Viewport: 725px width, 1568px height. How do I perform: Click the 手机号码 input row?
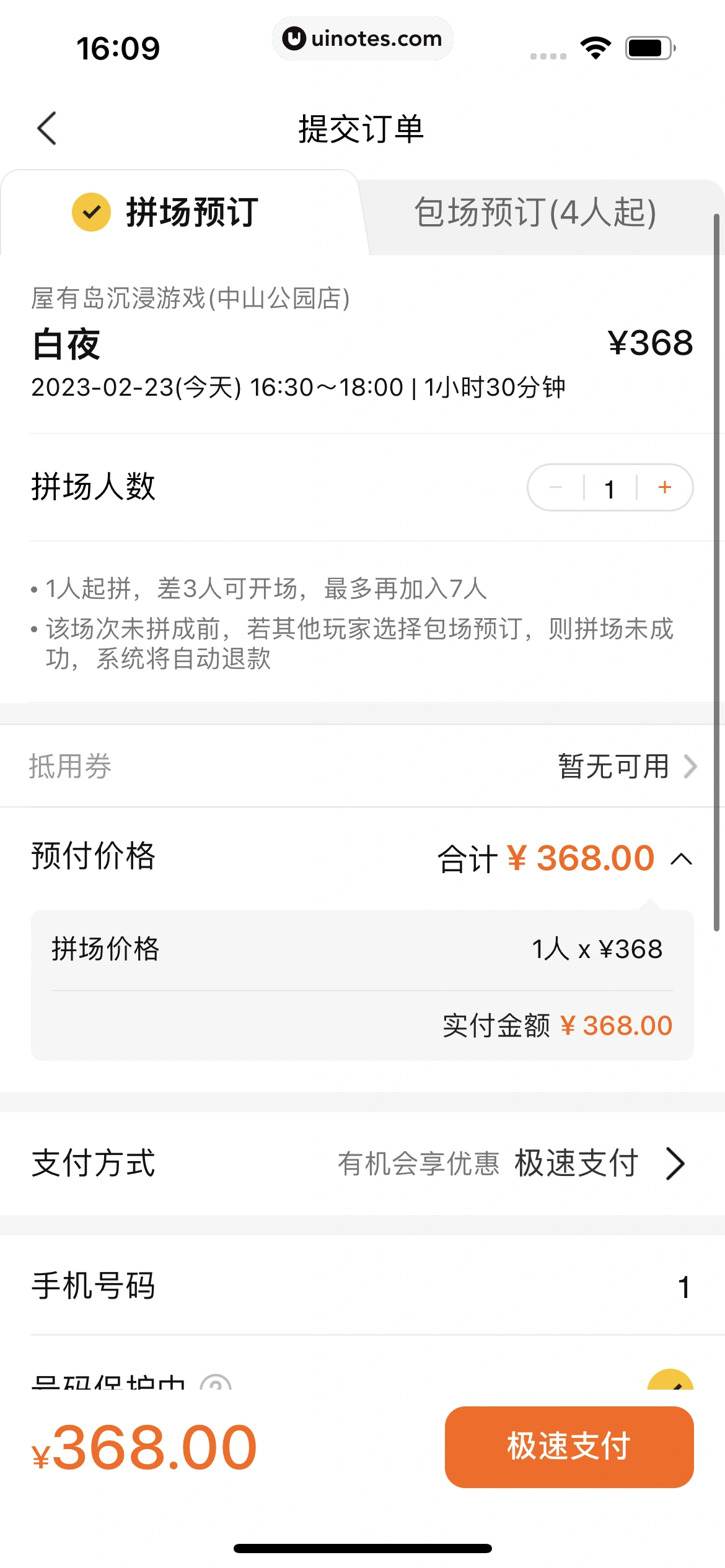point(362,1286)
